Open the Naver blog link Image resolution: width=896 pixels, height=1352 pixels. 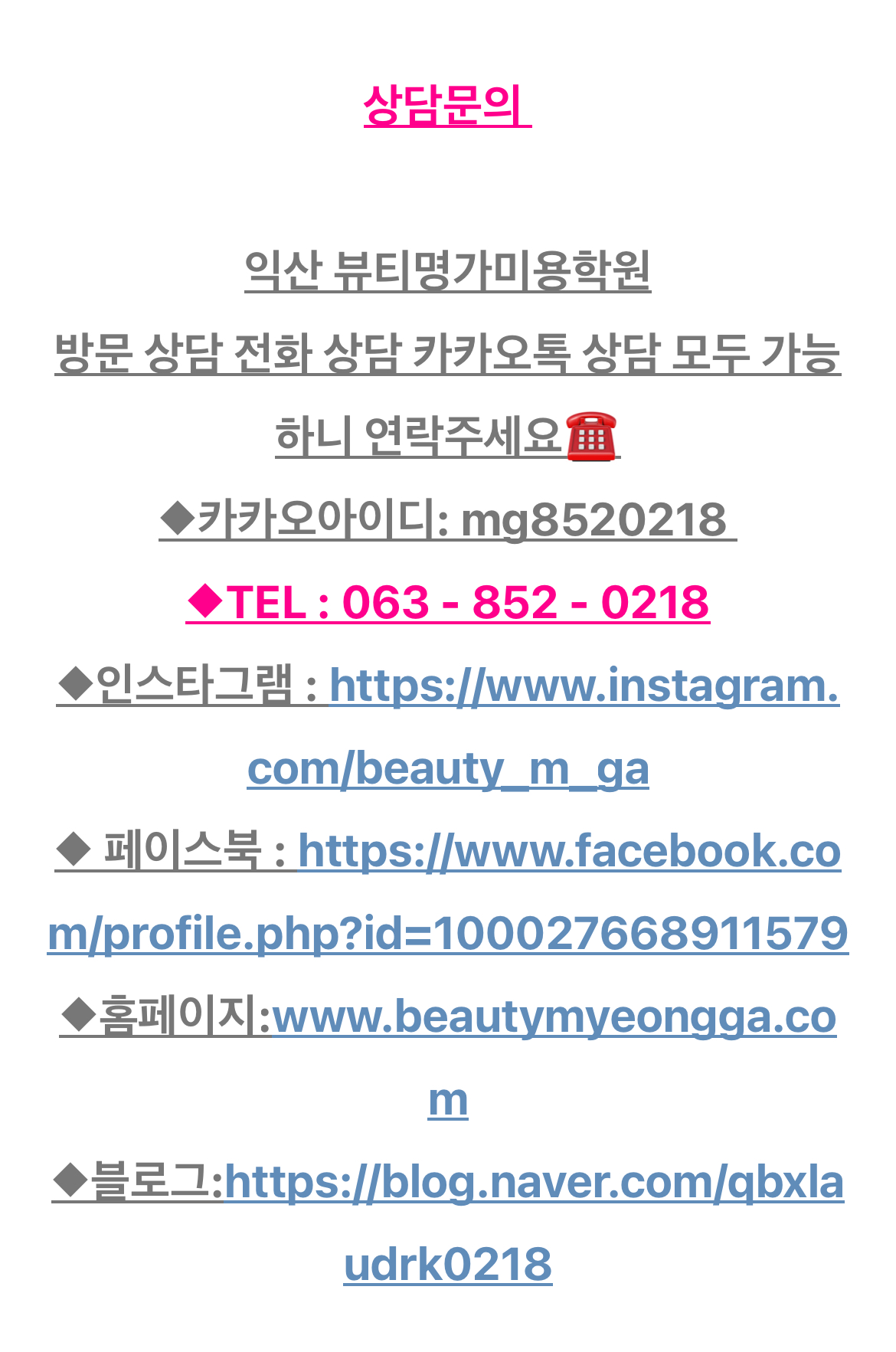(533, 1183)
